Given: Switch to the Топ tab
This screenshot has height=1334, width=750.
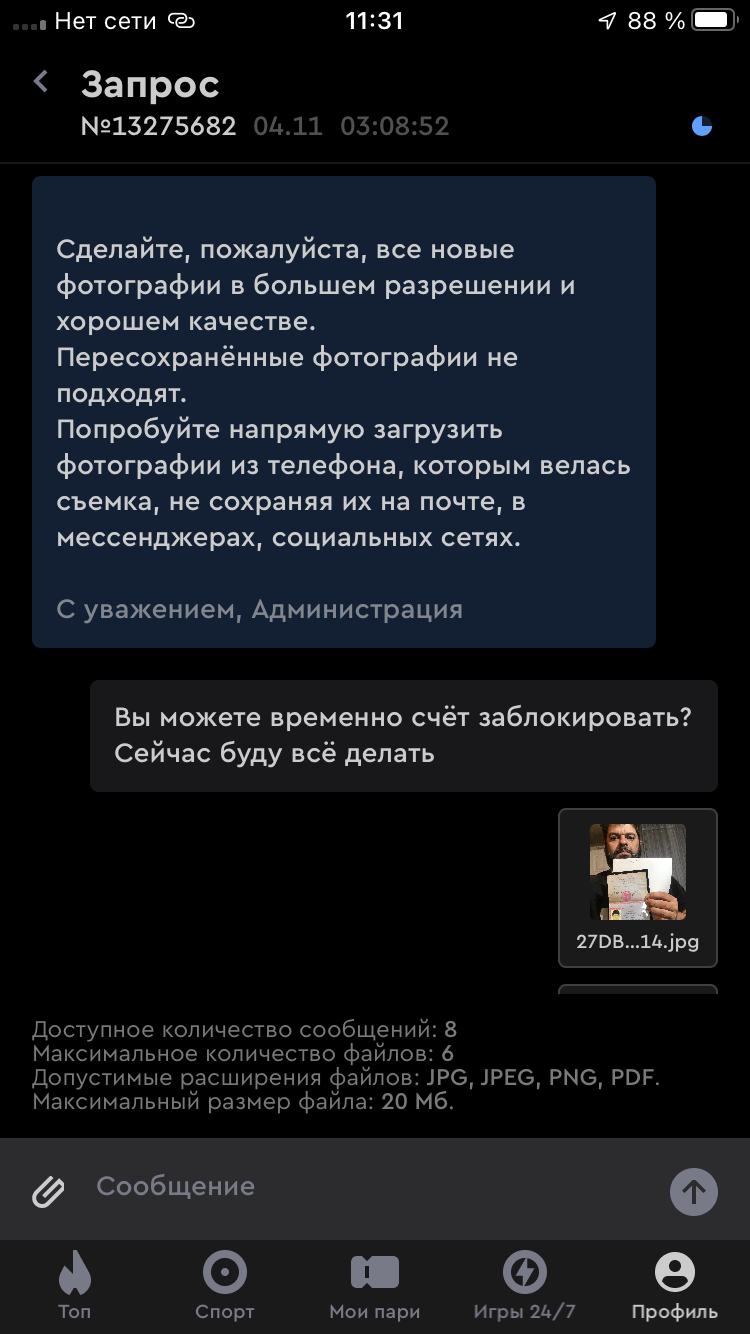Looking at the screenshot, I should (x=75, y=1286).
